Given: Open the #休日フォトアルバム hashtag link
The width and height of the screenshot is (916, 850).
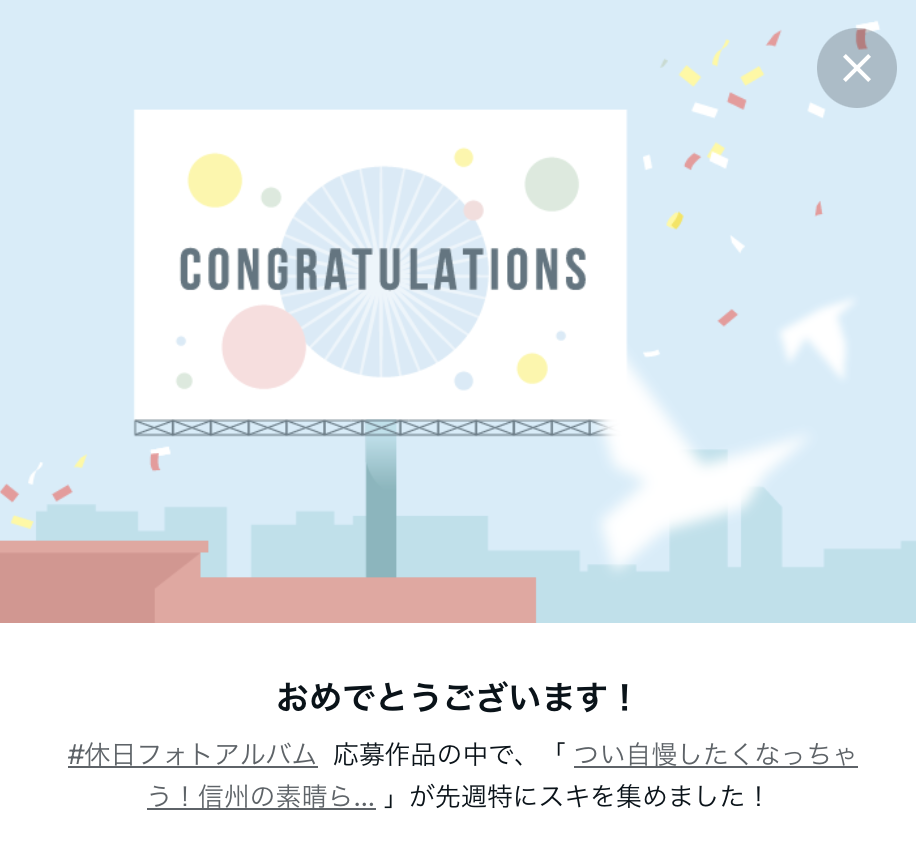Looking at the screenshot, I should (x=192, y=754).
